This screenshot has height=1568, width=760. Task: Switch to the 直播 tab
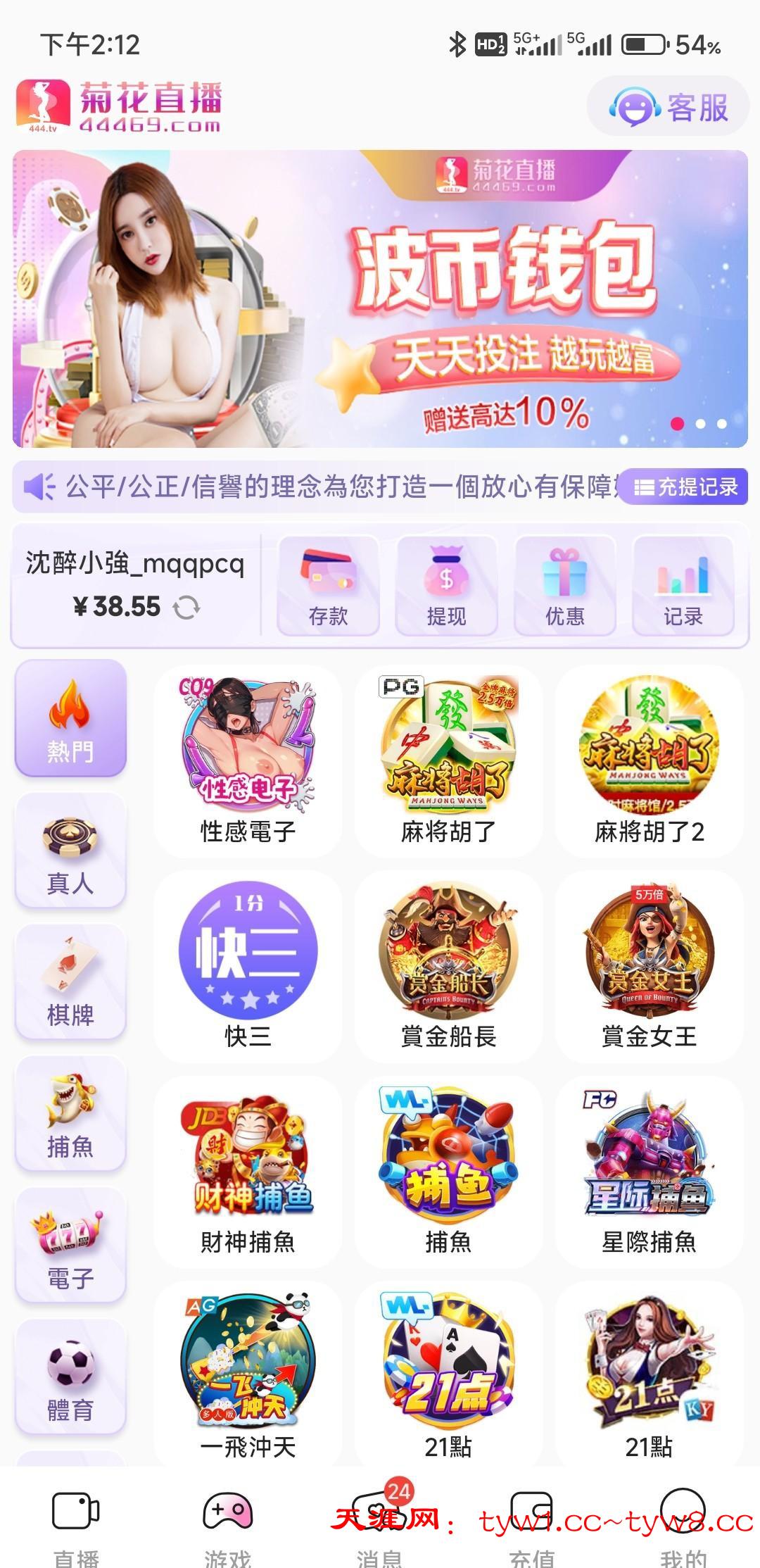click(76, 1524)
